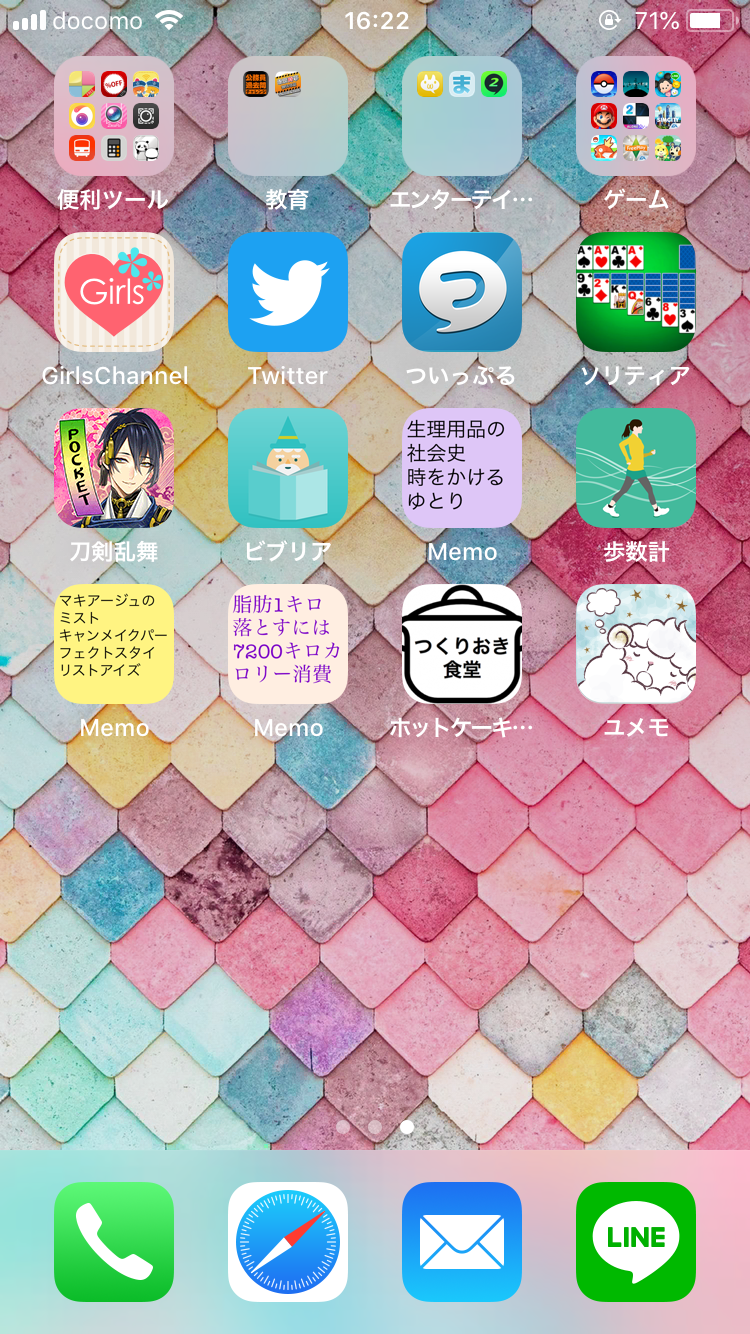Launch the Safari browser
The height and width of the screenshot is (1334, 750).
pos(288,1242)
